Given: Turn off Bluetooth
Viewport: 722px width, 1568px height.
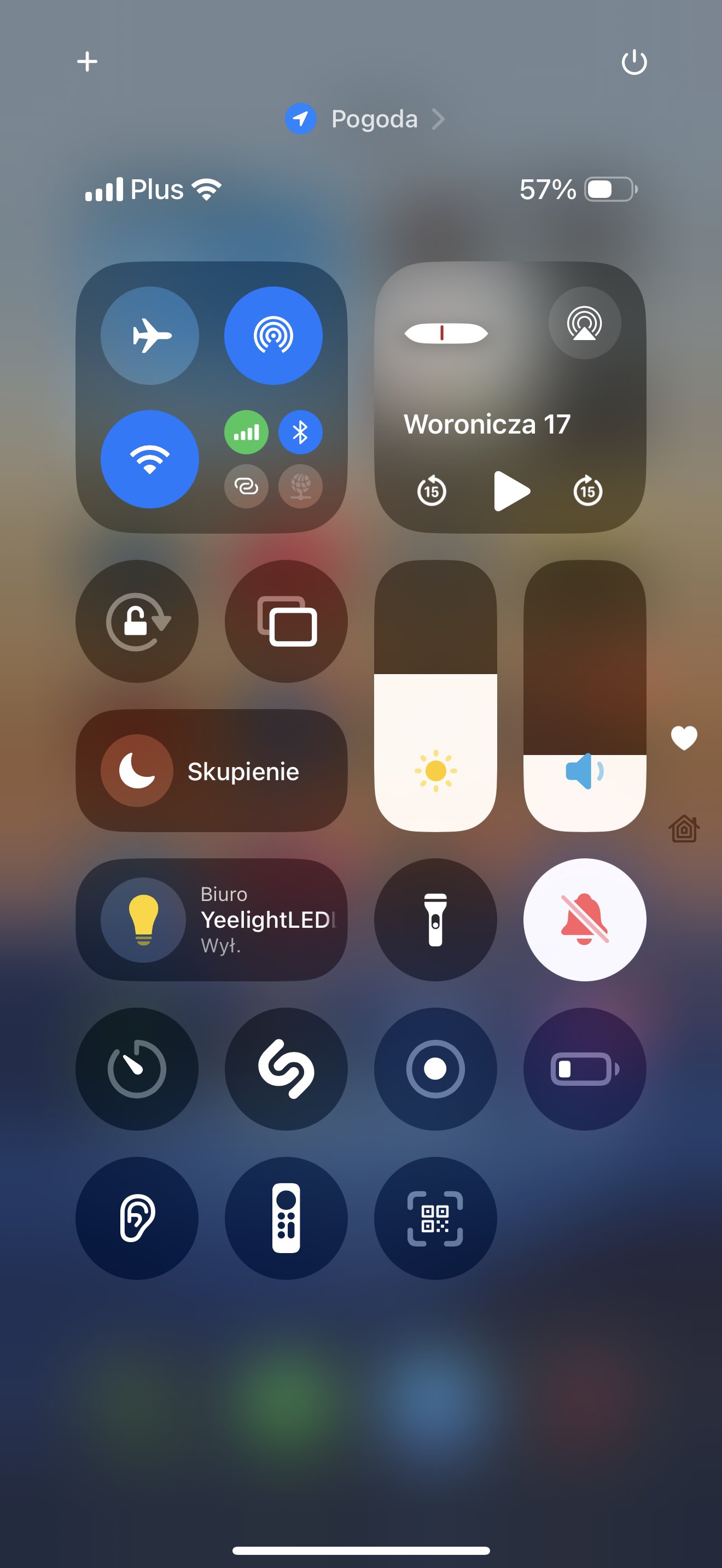Looking at the screenshot, I should tap(300, 432).
